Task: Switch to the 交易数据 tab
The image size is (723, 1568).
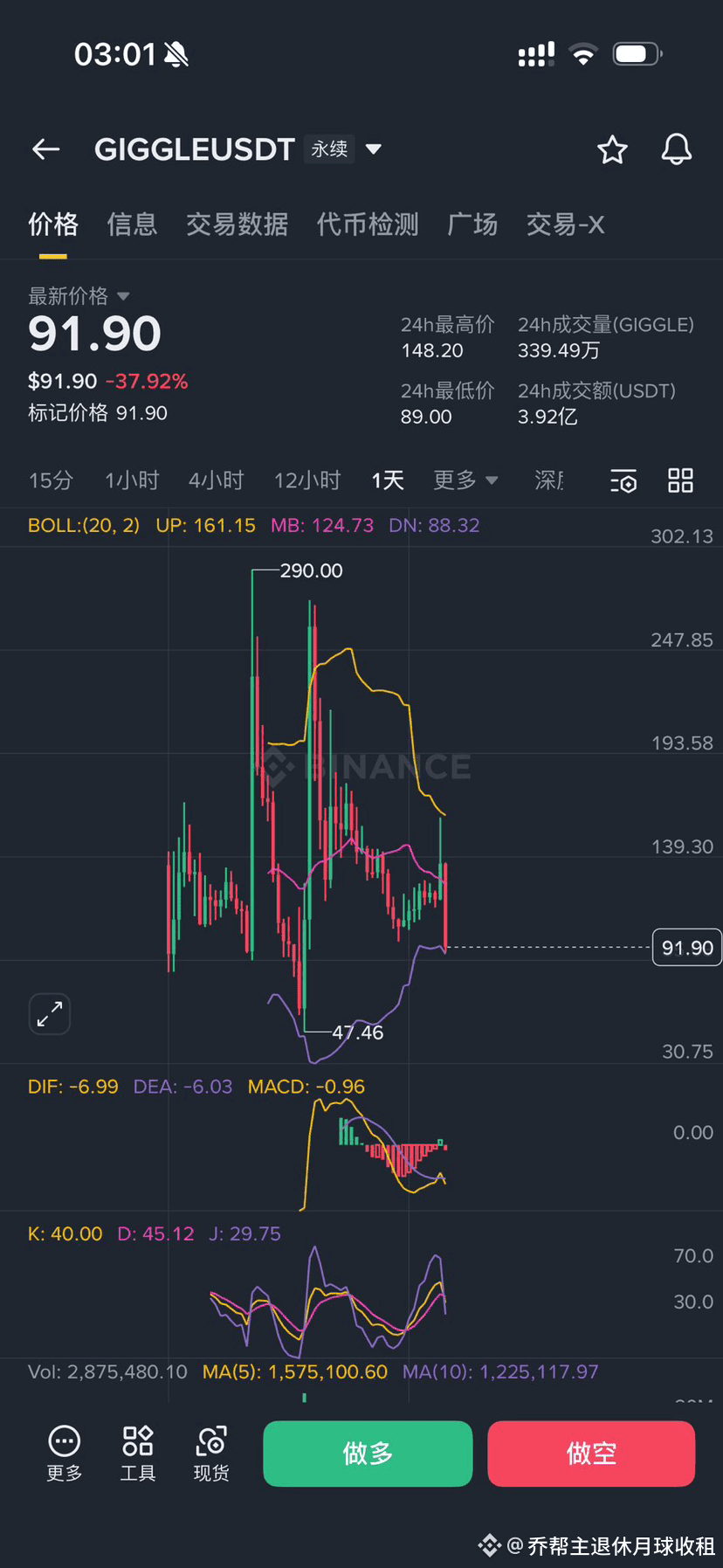Action: click(237, 224)
